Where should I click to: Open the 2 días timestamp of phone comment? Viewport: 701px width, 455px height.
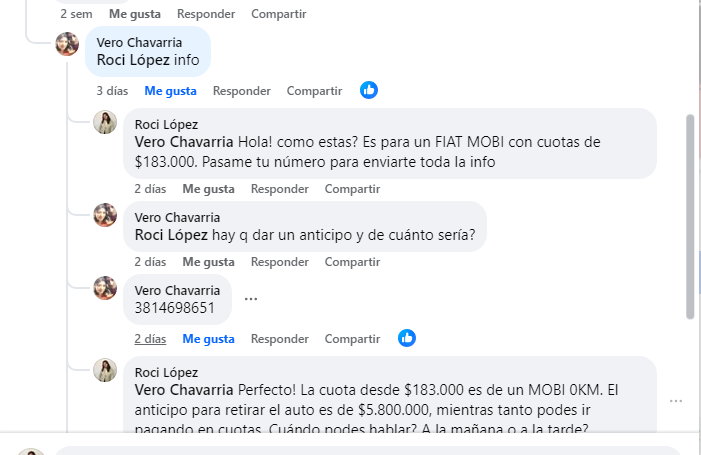[x=150, y=338]
